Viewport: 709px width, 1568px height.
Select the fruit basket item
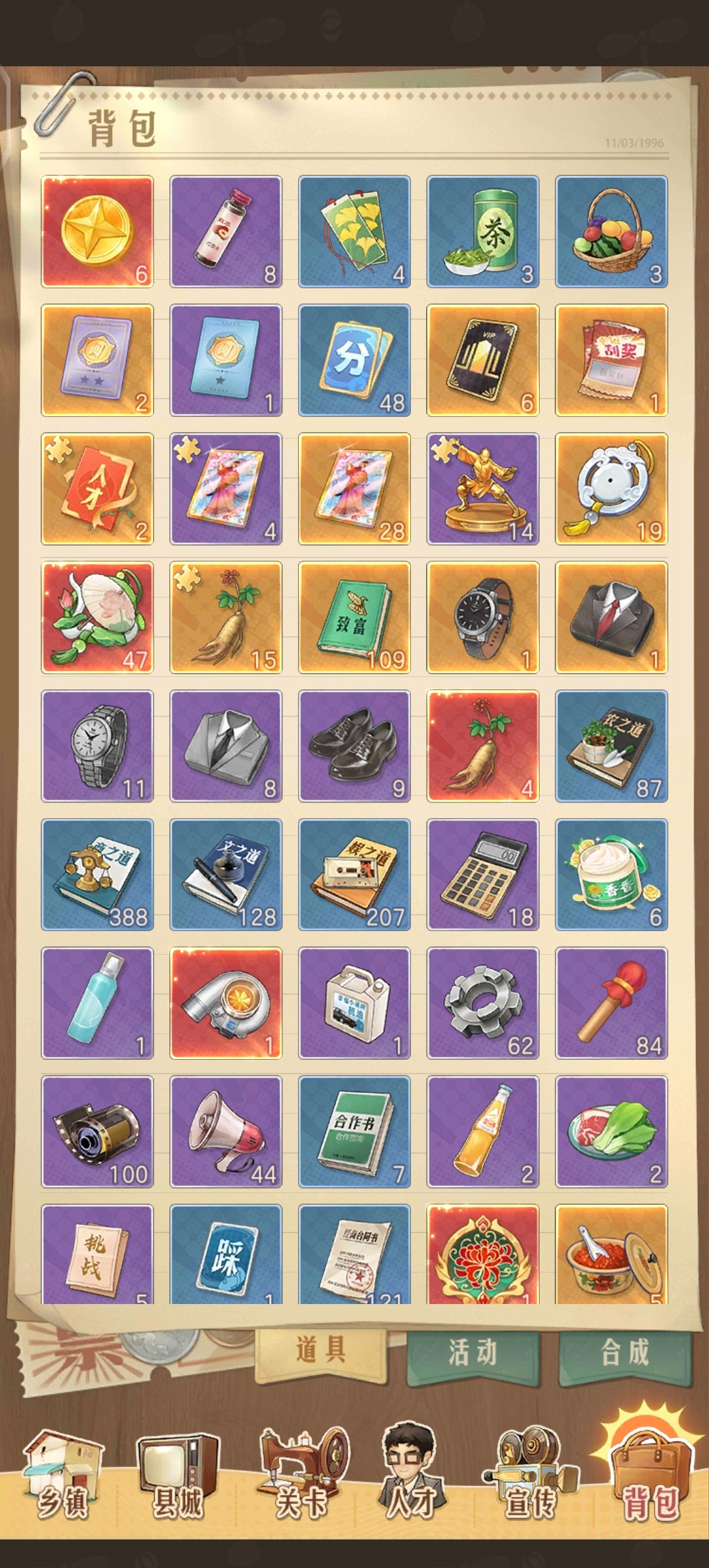[x=612, y=231]
